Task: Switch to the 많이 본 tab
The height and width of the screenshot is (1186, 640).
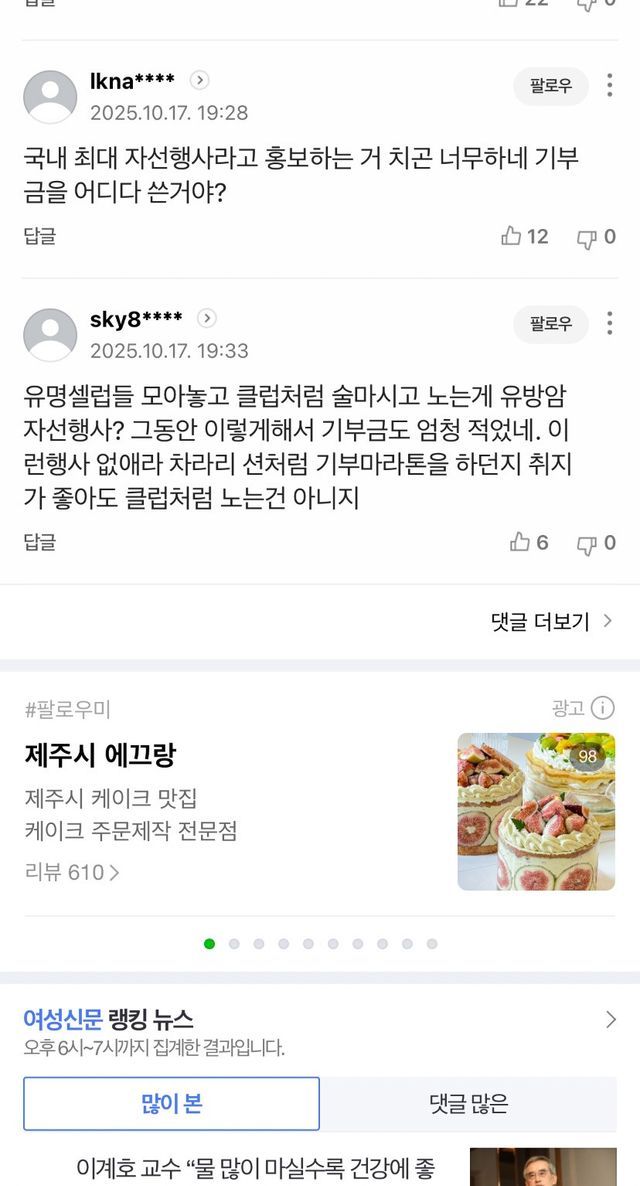Action: click(x=172, y=1103)
